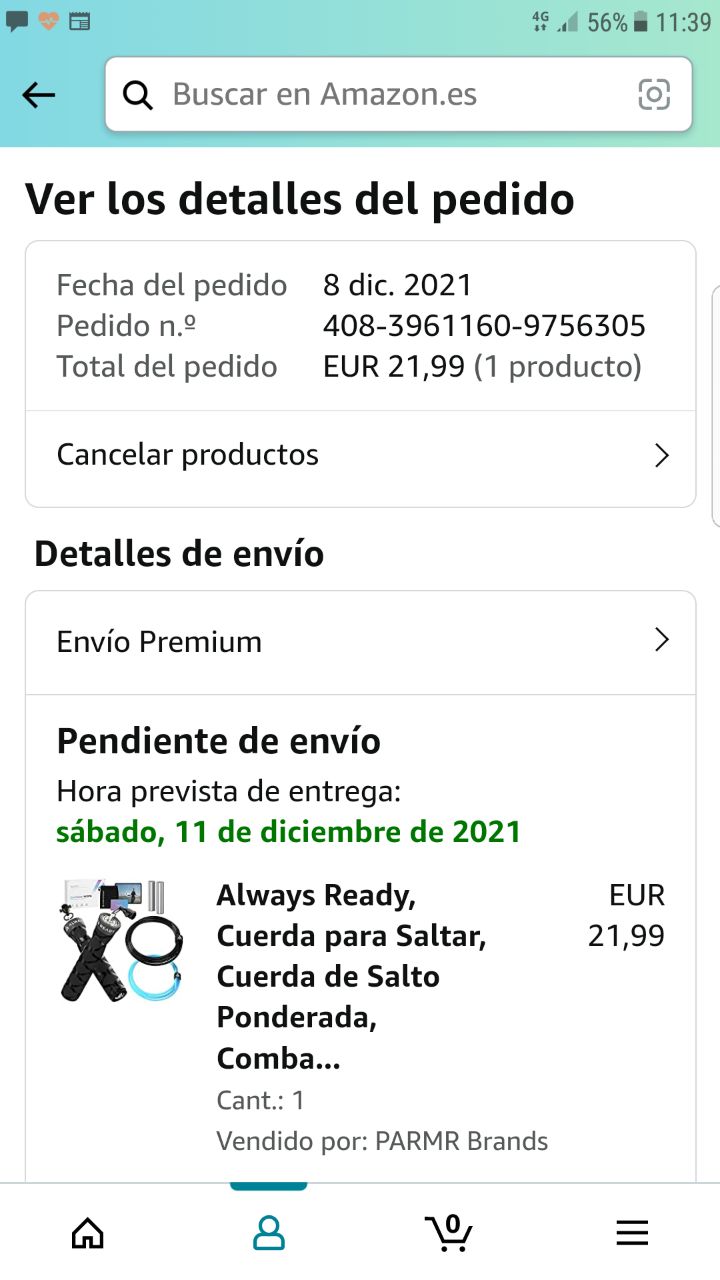The image size is (720, 1280).
Task: Open the hamburger menu tab
Action: coord(632,1233)
